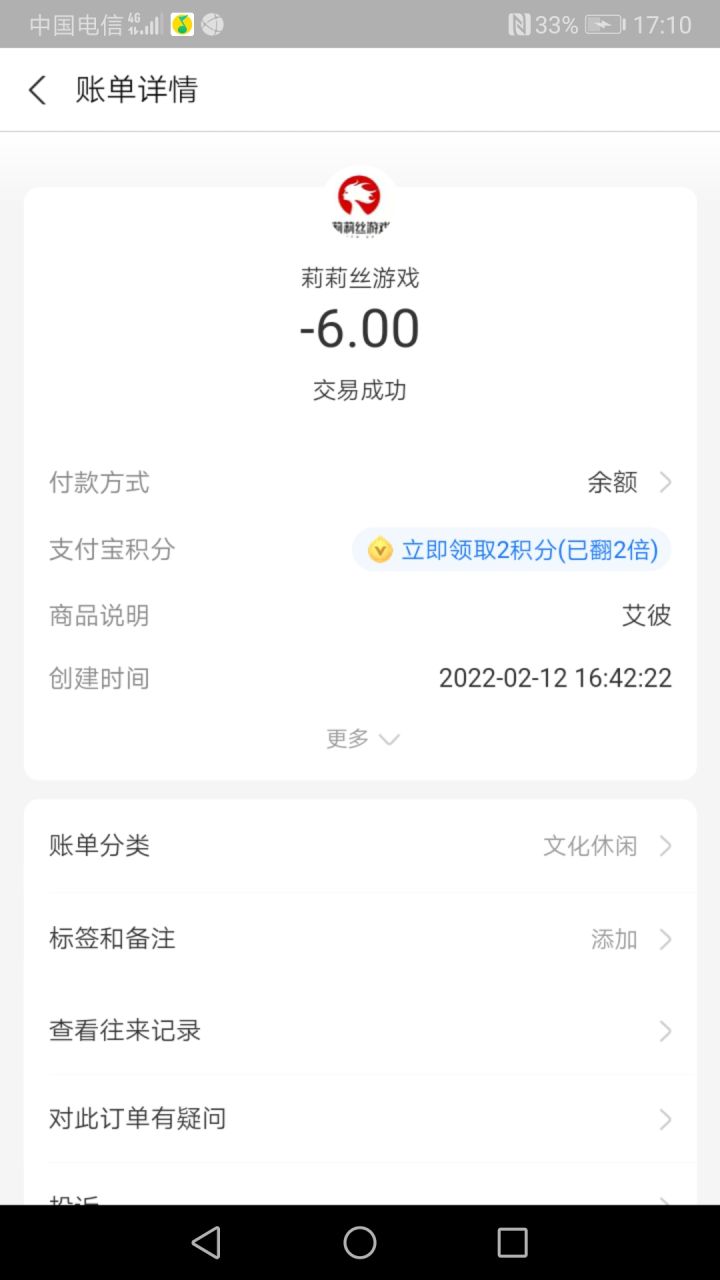Tap 添加 to add tags and notes
The height and width of the screenshot is (1280, 720).
tap(613, 939)
